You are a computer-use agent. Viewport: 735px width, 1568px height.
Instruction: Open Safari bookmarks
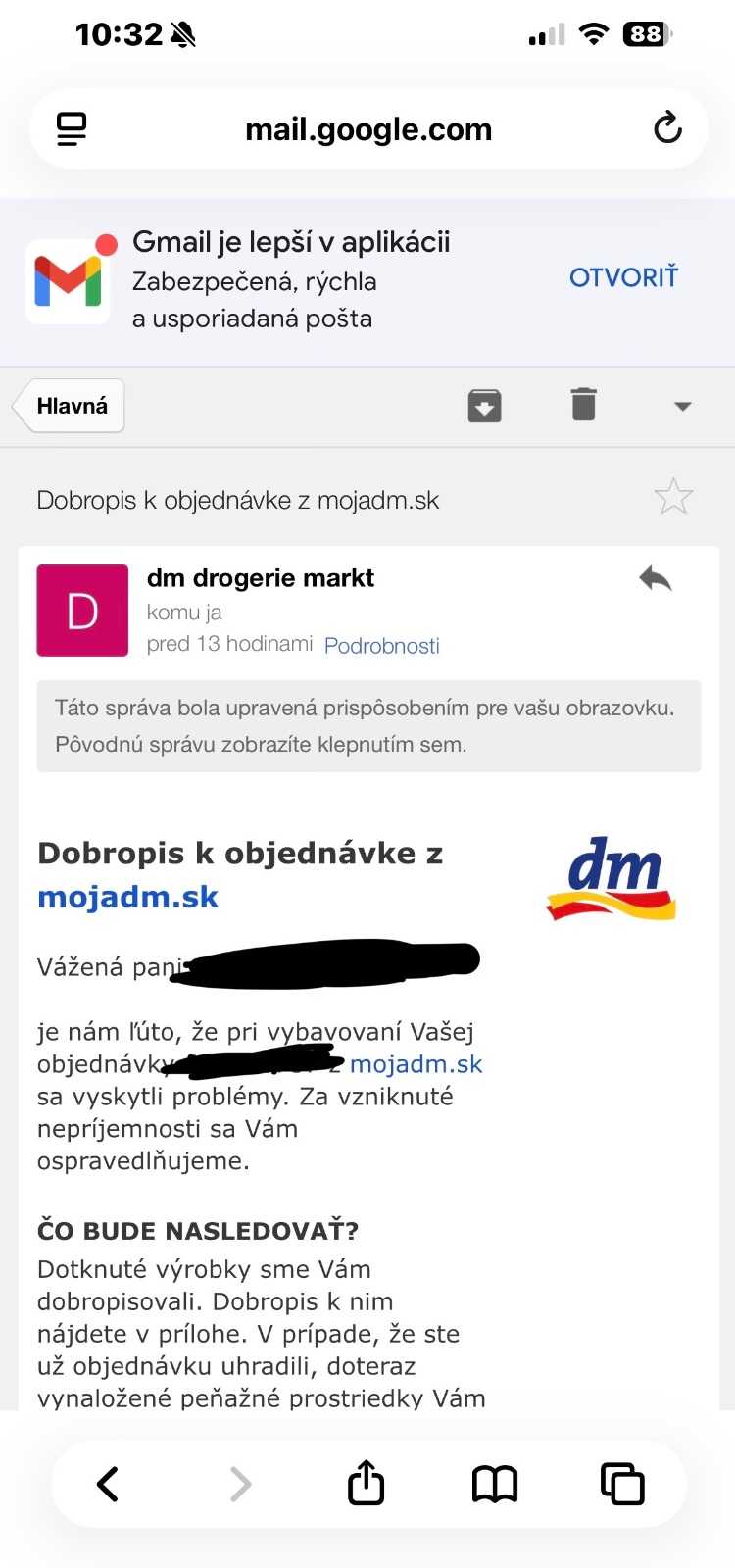495,1484
